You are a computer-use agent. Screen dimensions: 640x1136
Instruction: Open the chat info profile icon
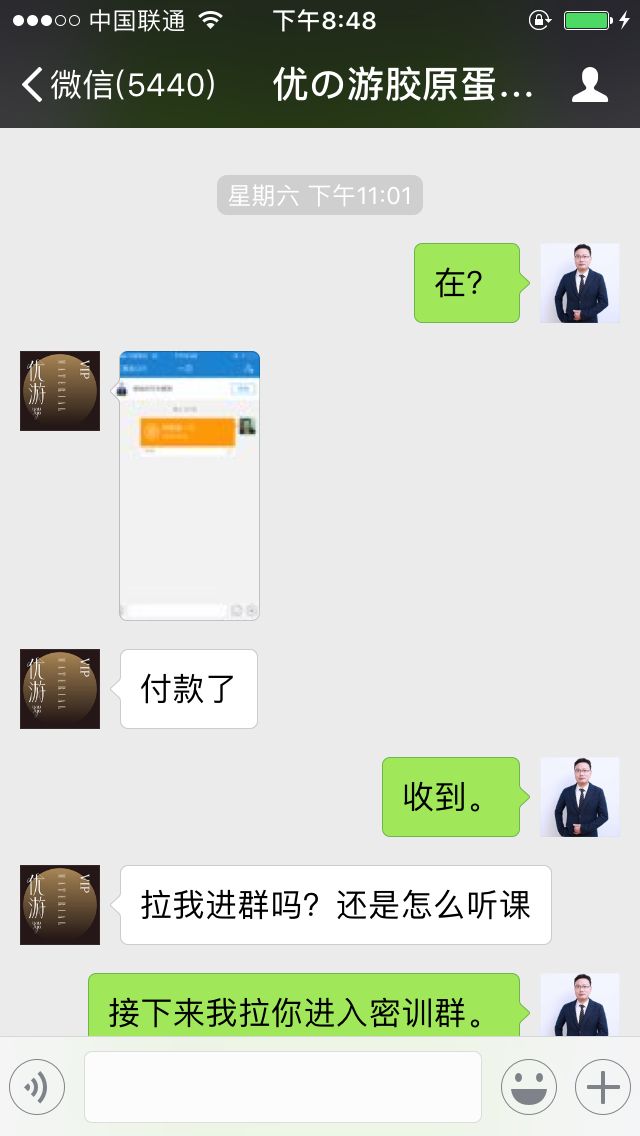point(589,85)
